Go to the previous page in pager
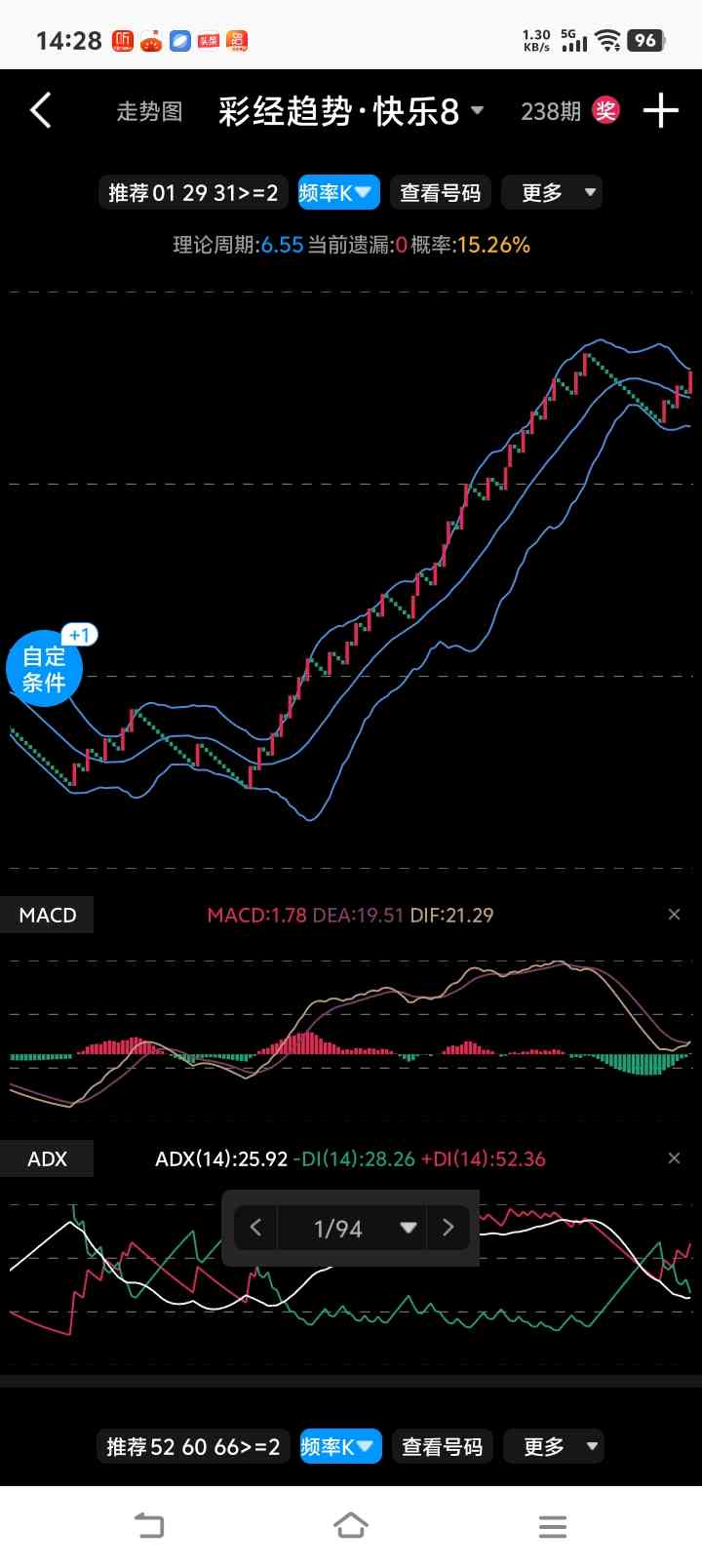Viewport: 702px width, 1568px height. click(256, 1228)
